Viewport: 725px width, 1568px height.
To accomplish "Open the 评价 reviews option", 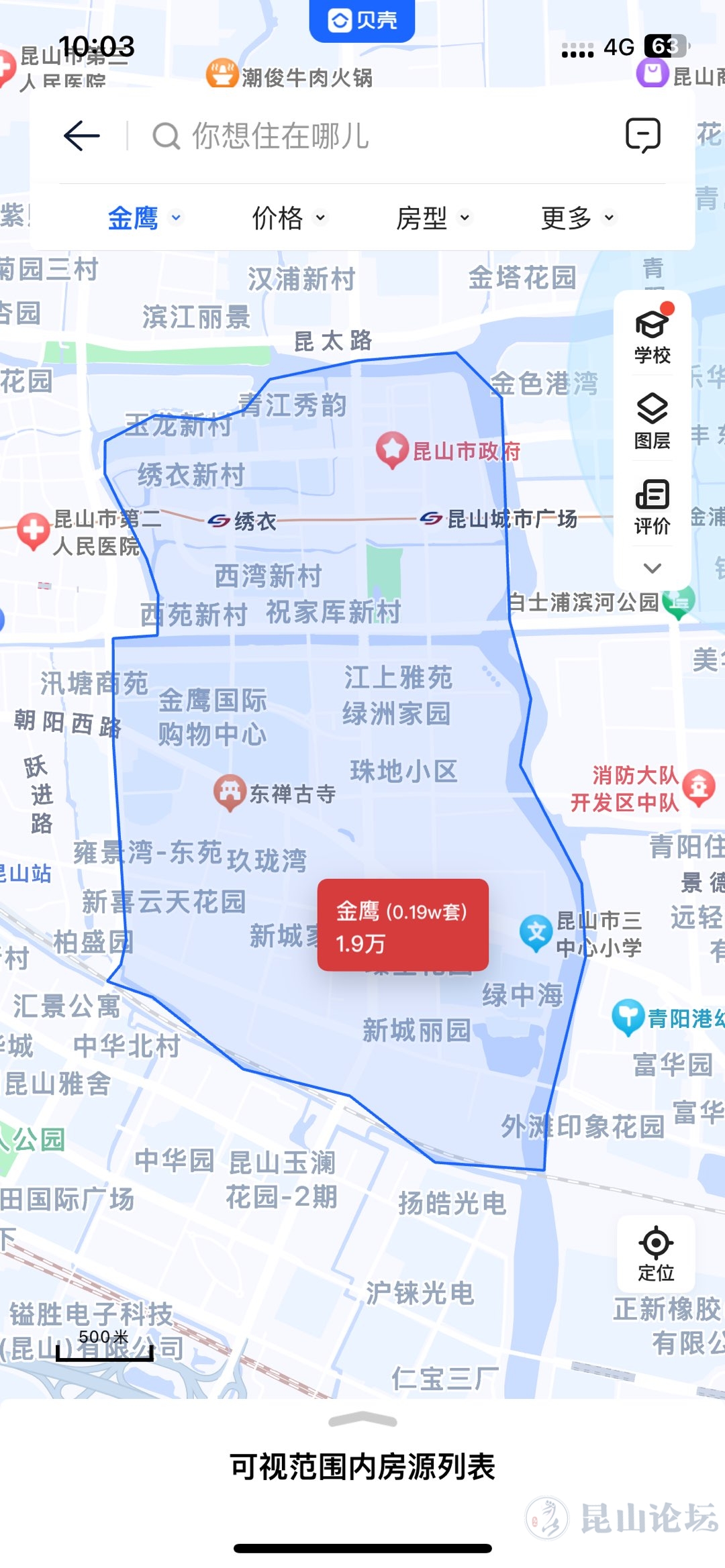I will click(652, 507).
